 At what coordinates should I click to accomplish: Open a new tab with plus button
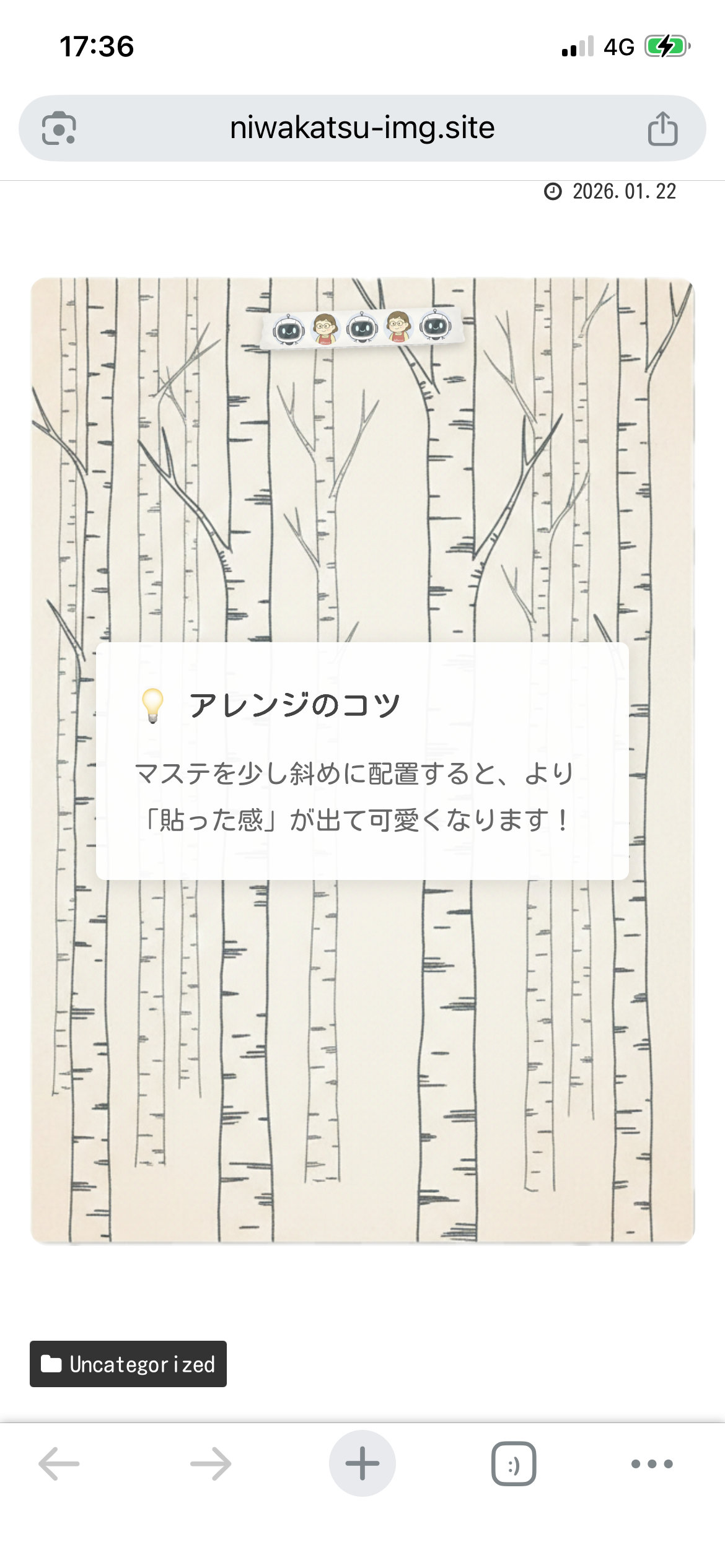pyautogui.click(x=362, y=1463)
